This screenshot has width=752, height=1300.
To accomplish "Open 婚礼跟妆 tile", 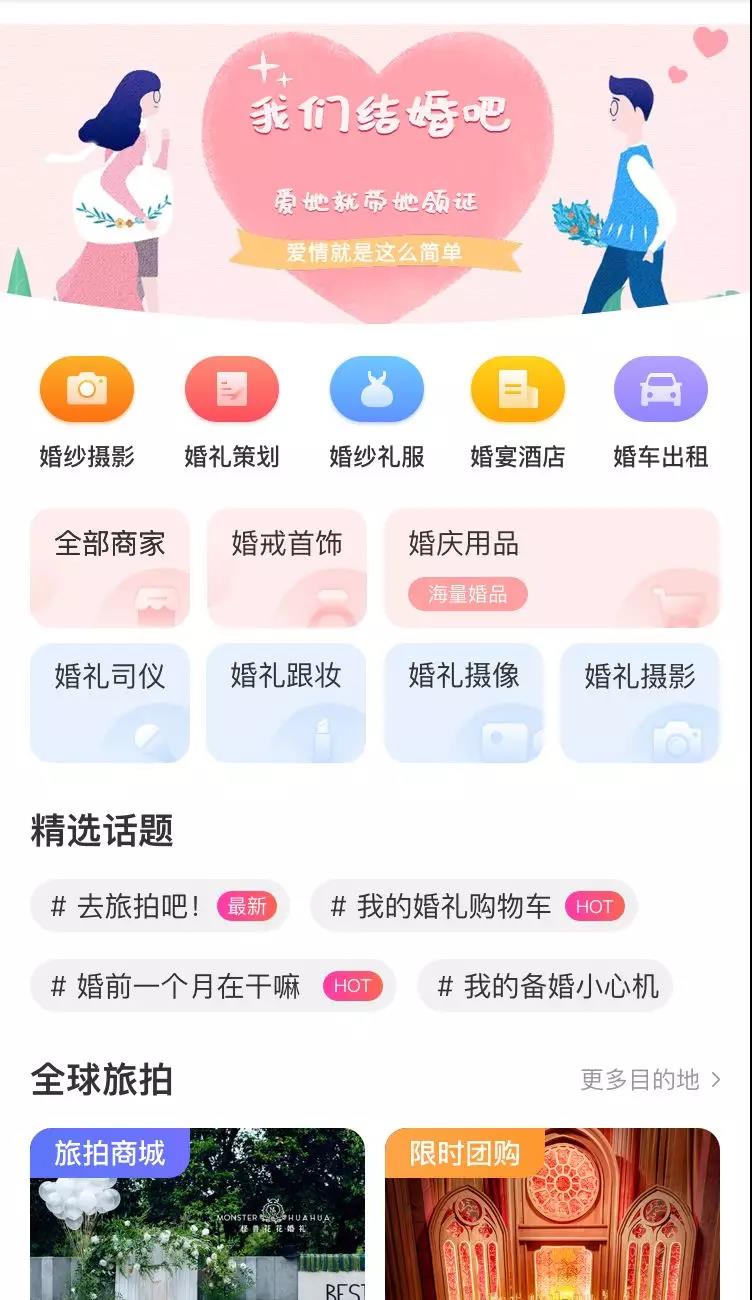I will click(287, 702).
